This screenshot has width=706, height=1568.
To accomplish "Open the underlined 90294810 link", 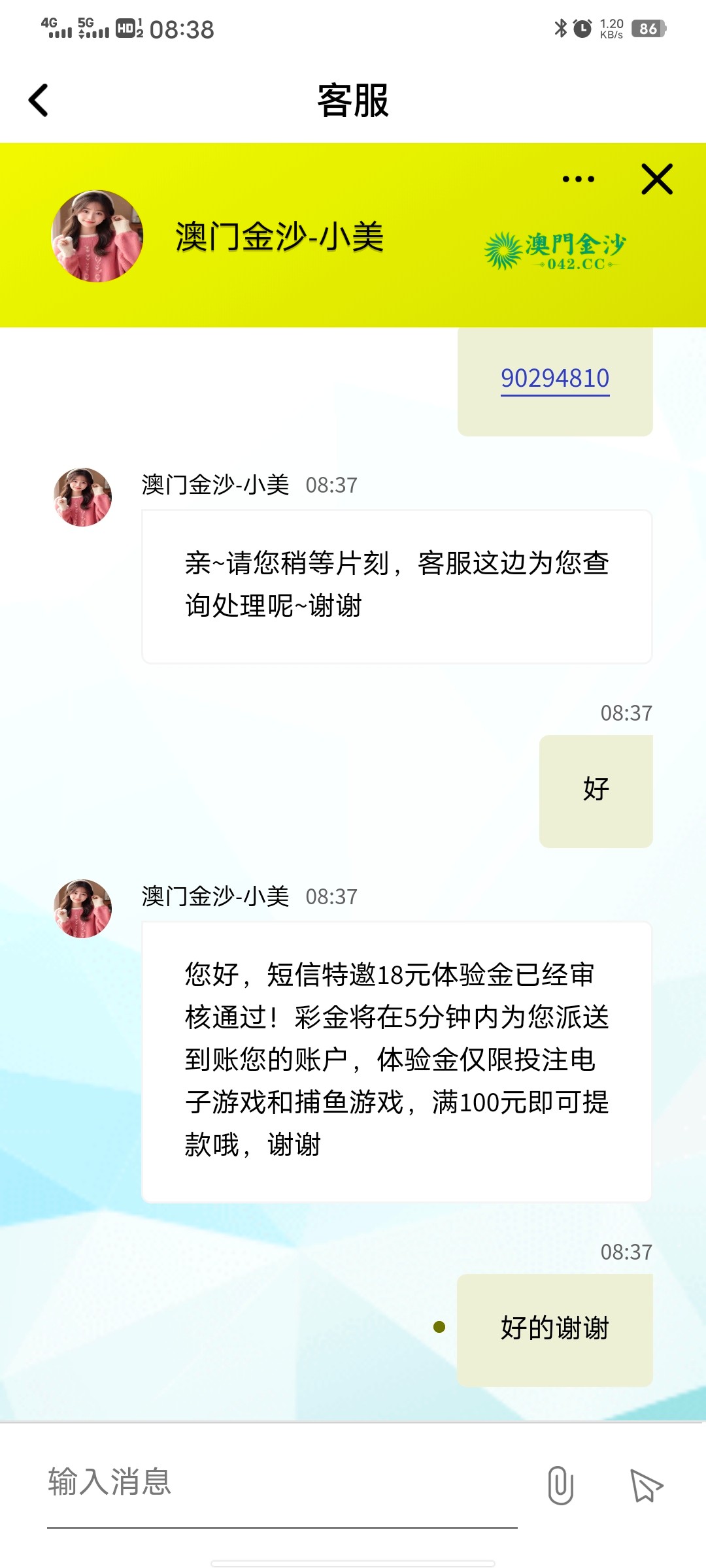I will tap(555, 378).
